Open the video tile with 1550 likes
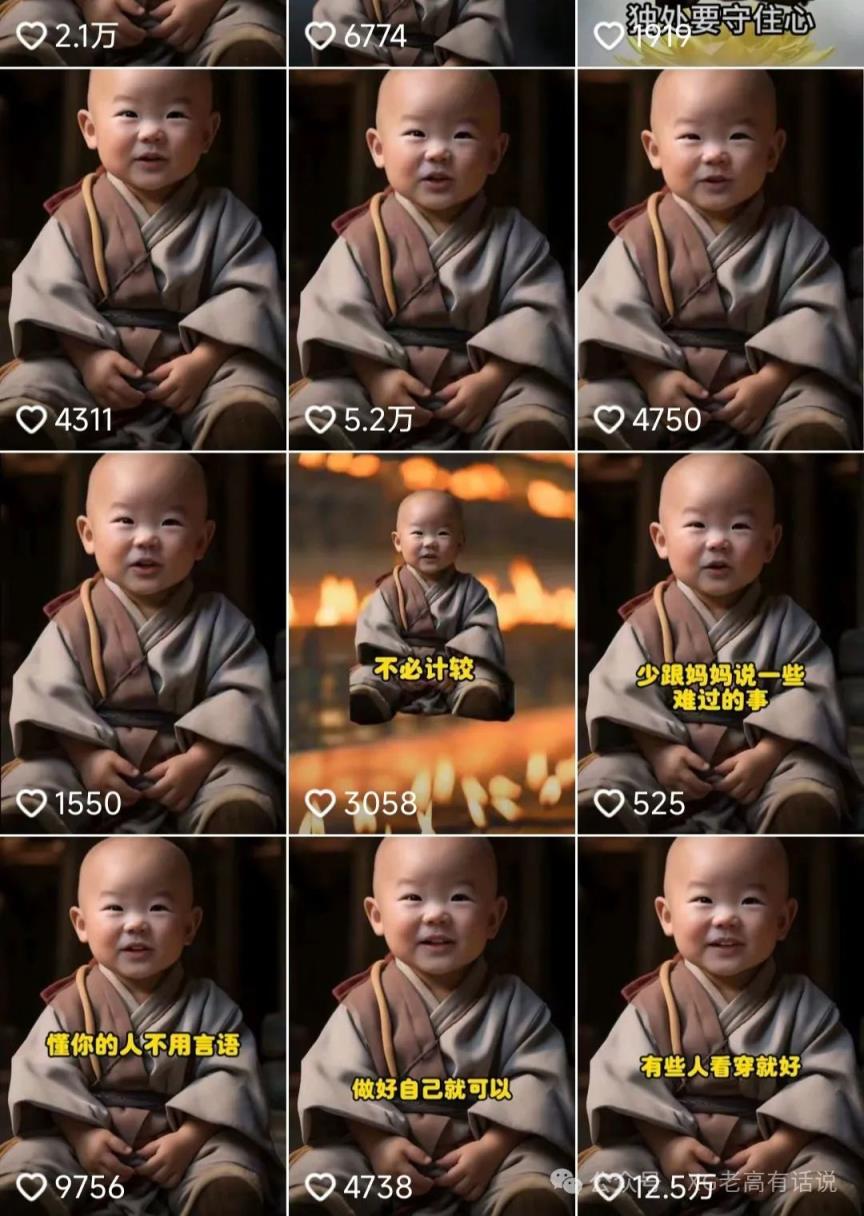 [143, 642]
